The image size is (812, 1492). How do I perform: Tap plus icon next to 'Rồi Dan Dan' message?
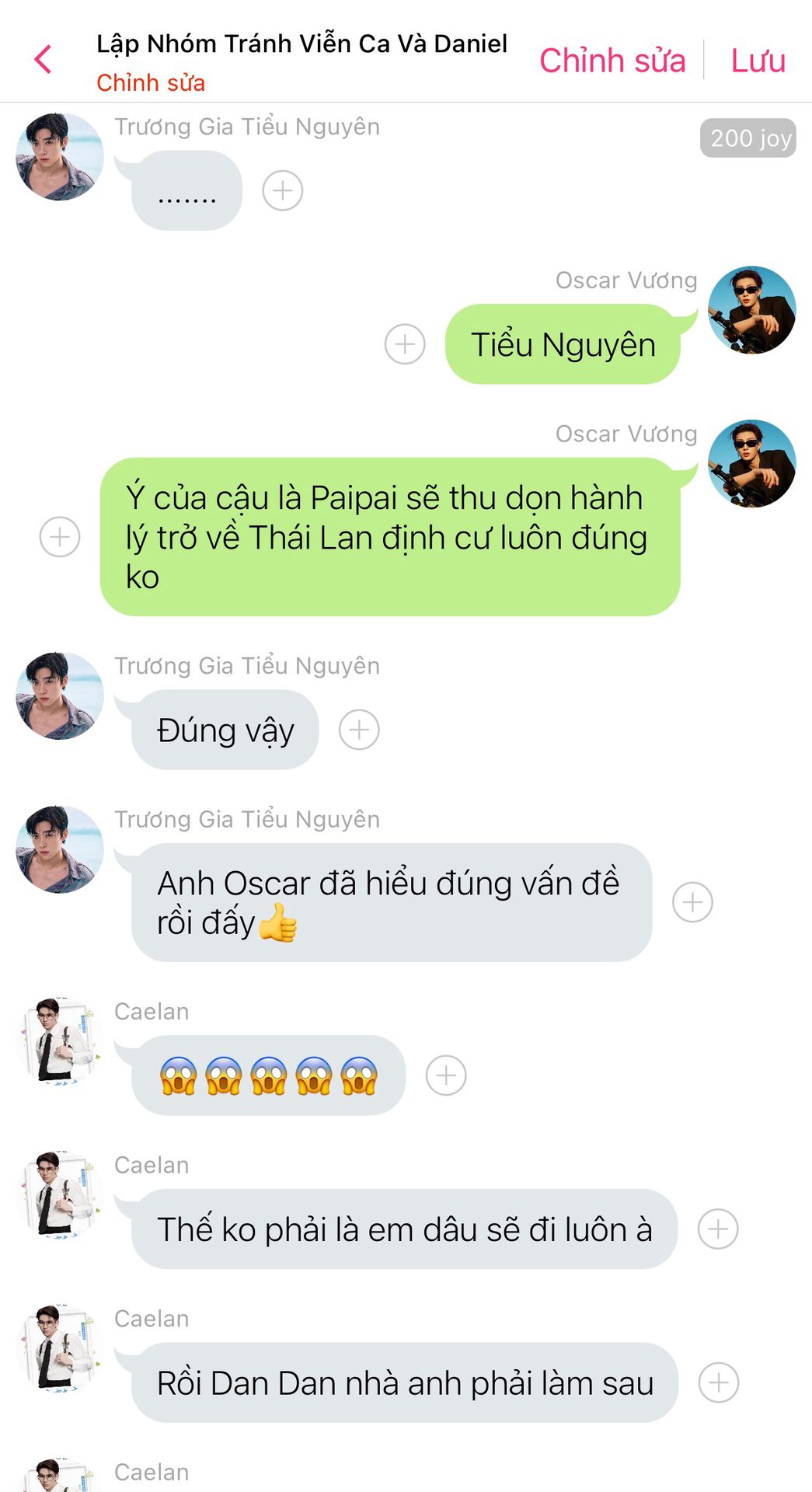point(719,1382)
